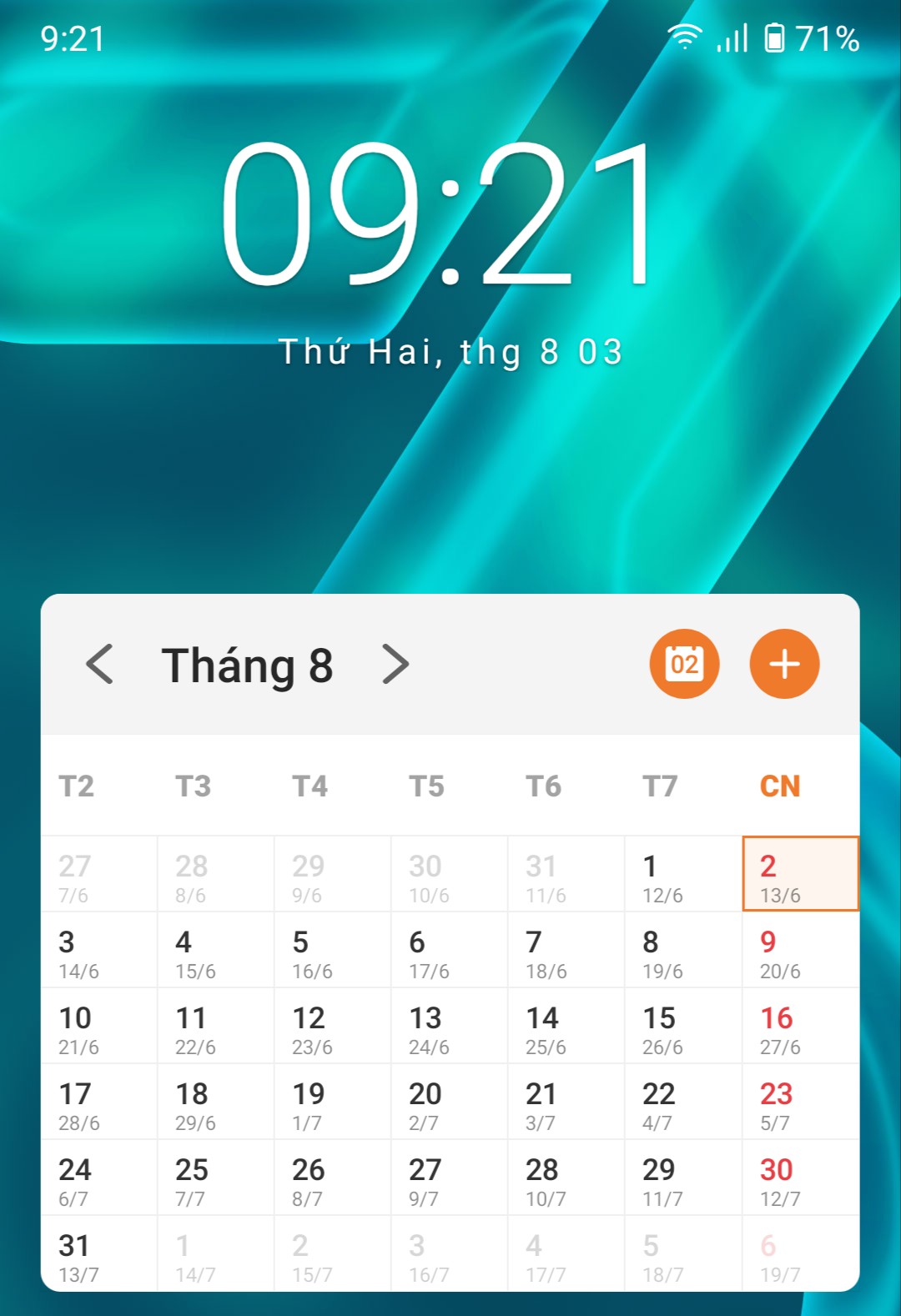Go to the previous month

[x=99, y=665]
